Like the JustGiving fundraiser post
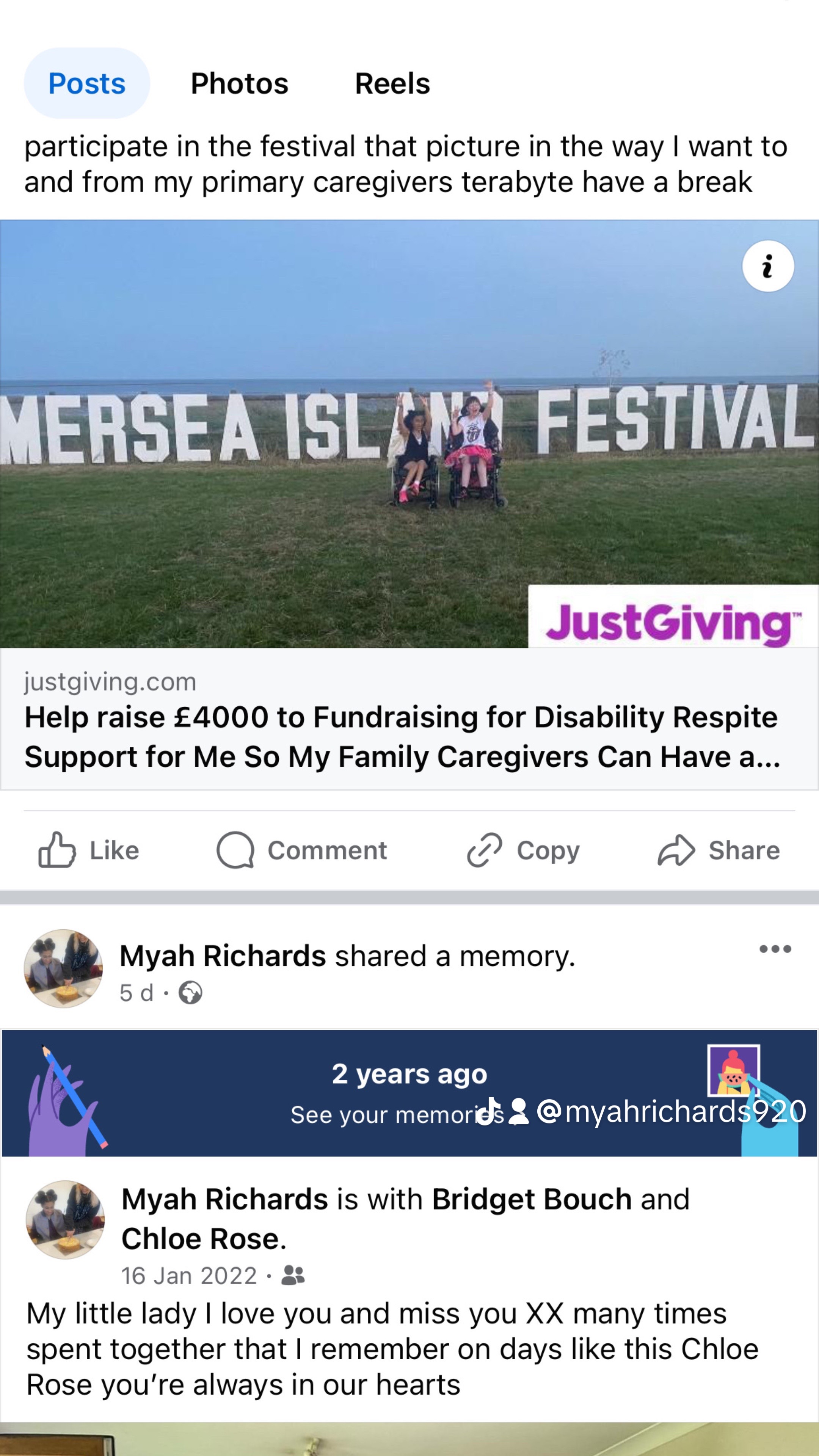This screenshot has height=1456, width=819. point(89,850)
